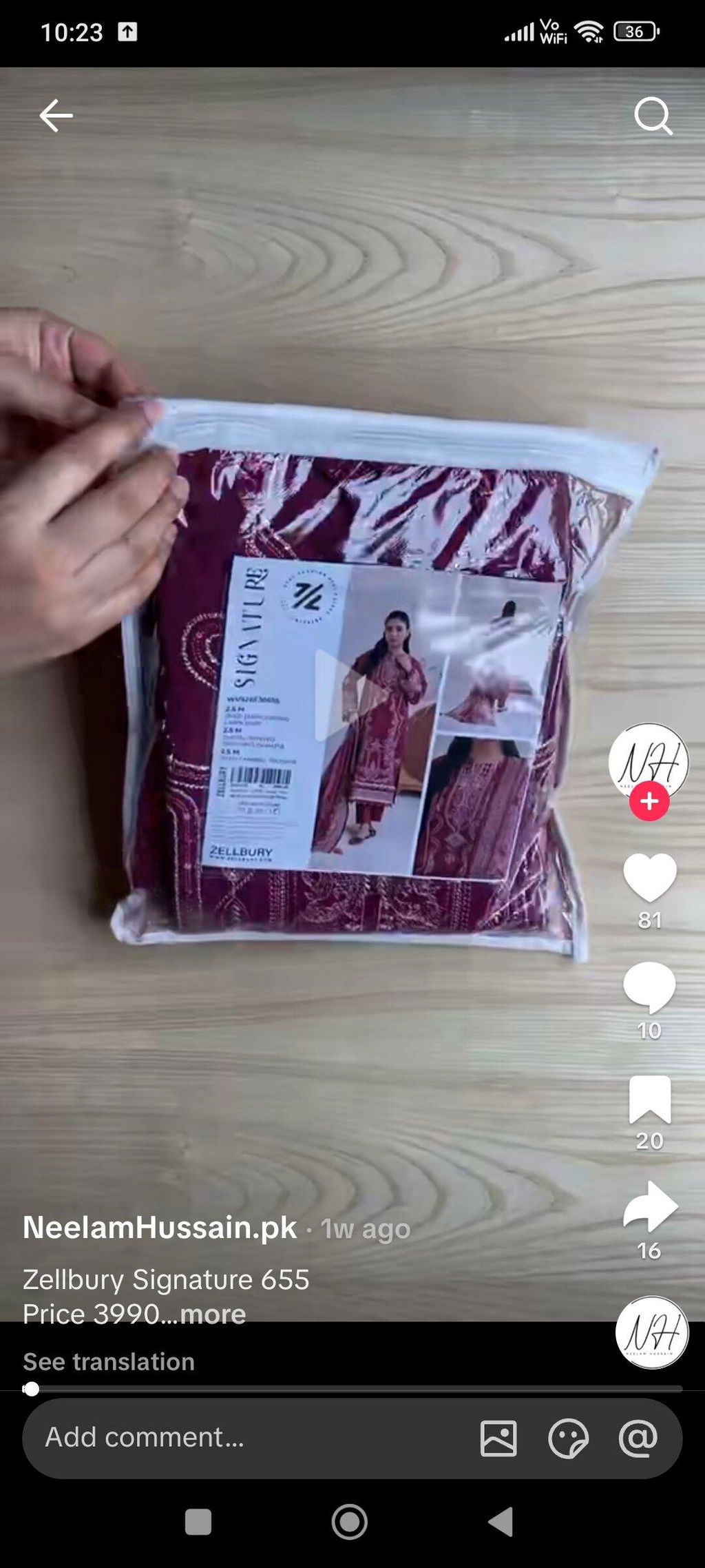Screen dimensions: 705x1568
Task: Open recent apps from navigation bar
Action: [x=198, y=1522]
